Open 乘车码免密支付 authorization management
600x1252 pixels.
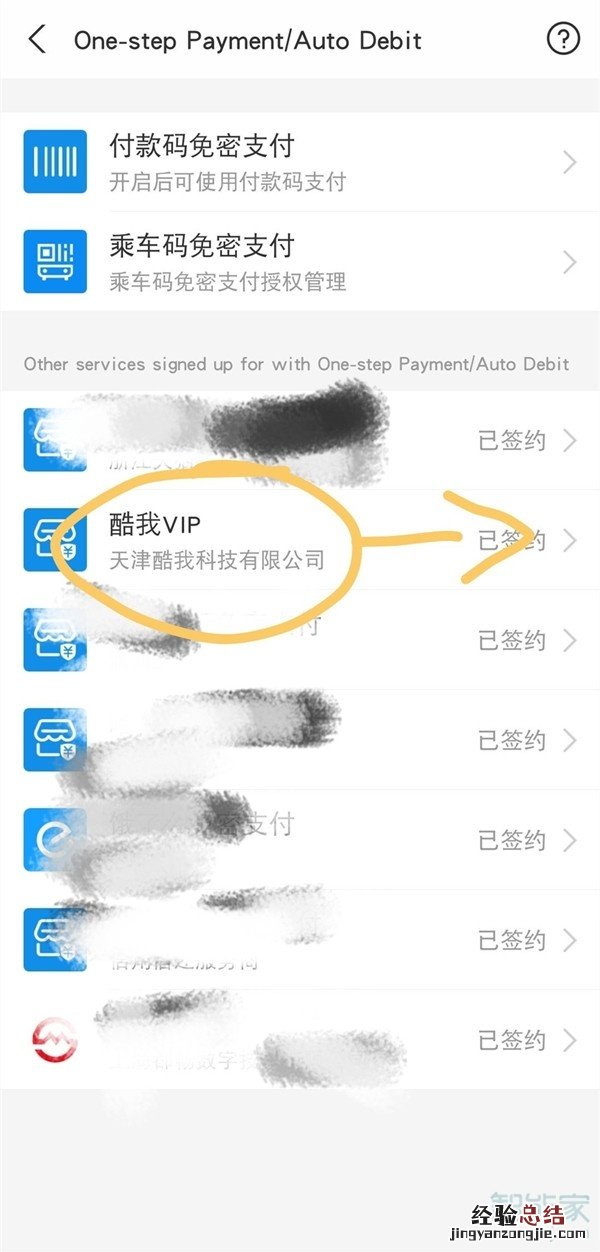click(300, 262)
